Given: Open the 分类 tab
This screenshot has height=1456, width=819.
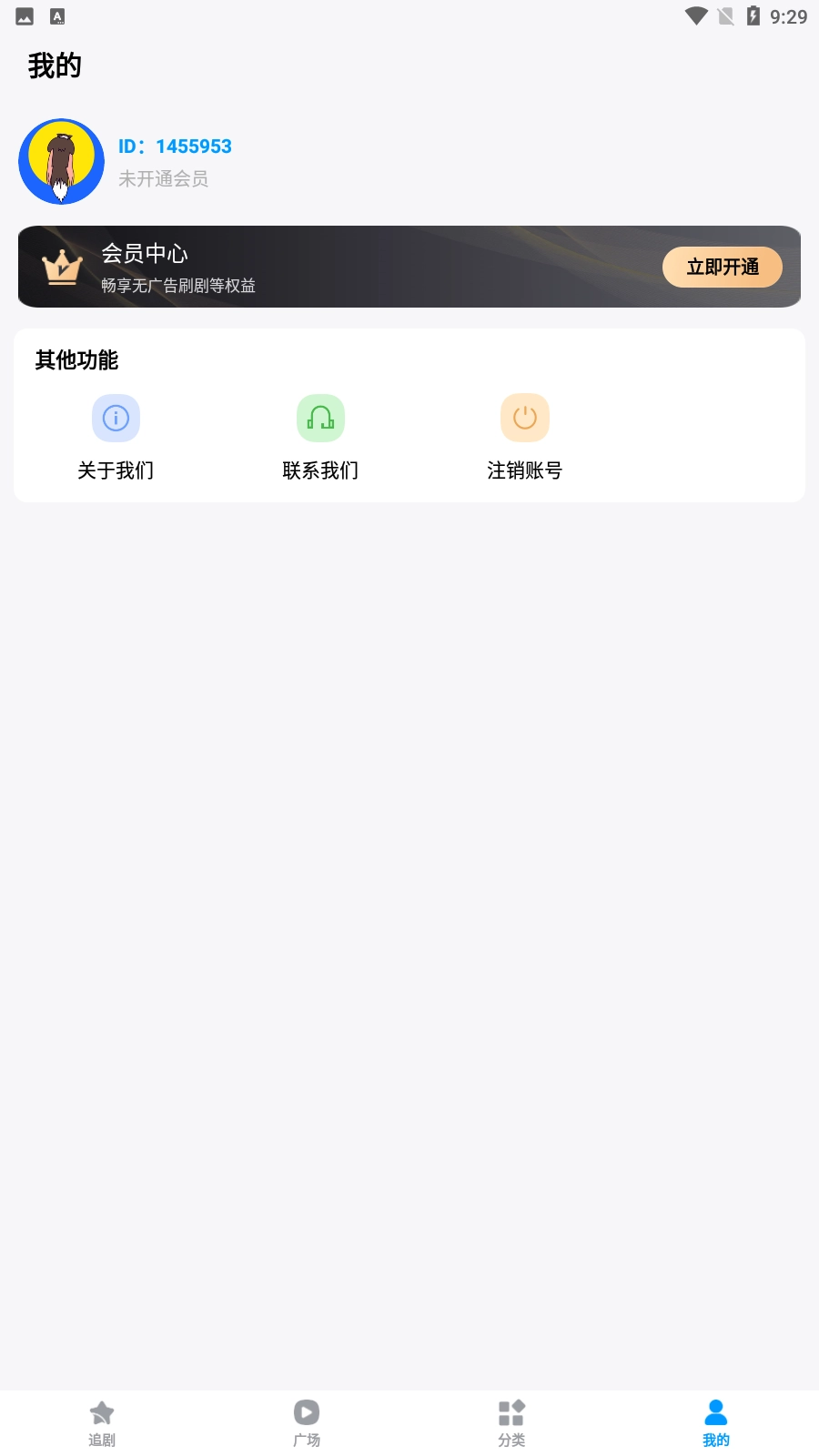Looking at the screenshot, I should coord(511,1421).
